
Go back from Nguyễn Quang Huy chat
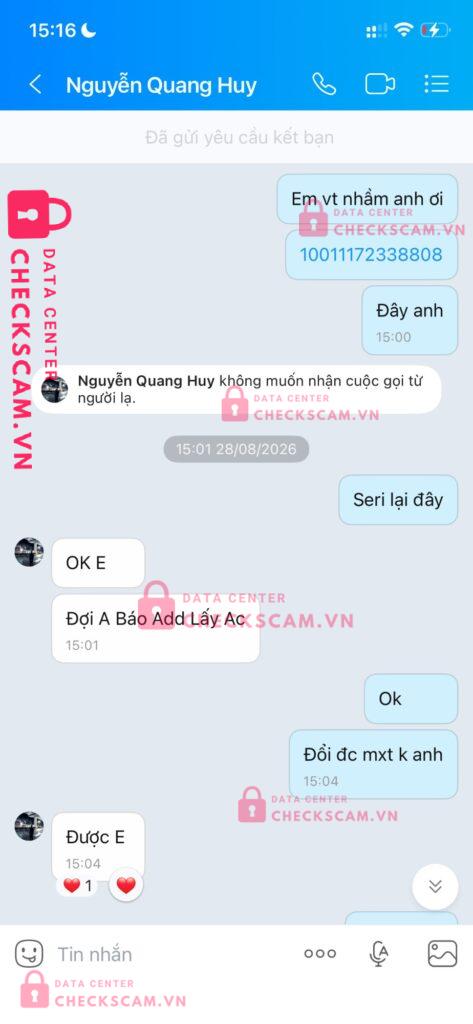(x=35, y=84)
